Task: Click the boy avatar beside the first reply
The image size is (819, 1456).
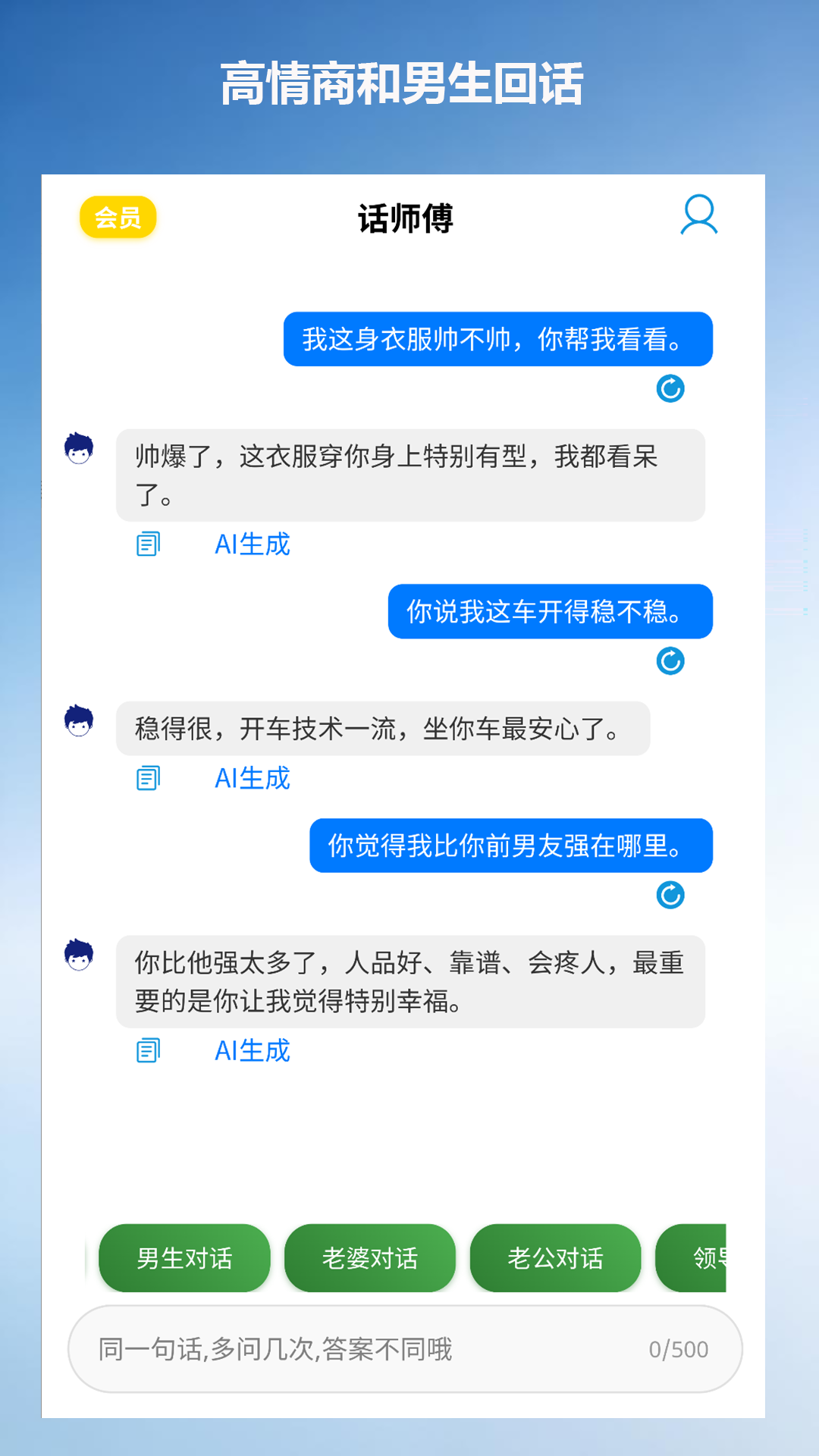Action: [x=79, y=449]
